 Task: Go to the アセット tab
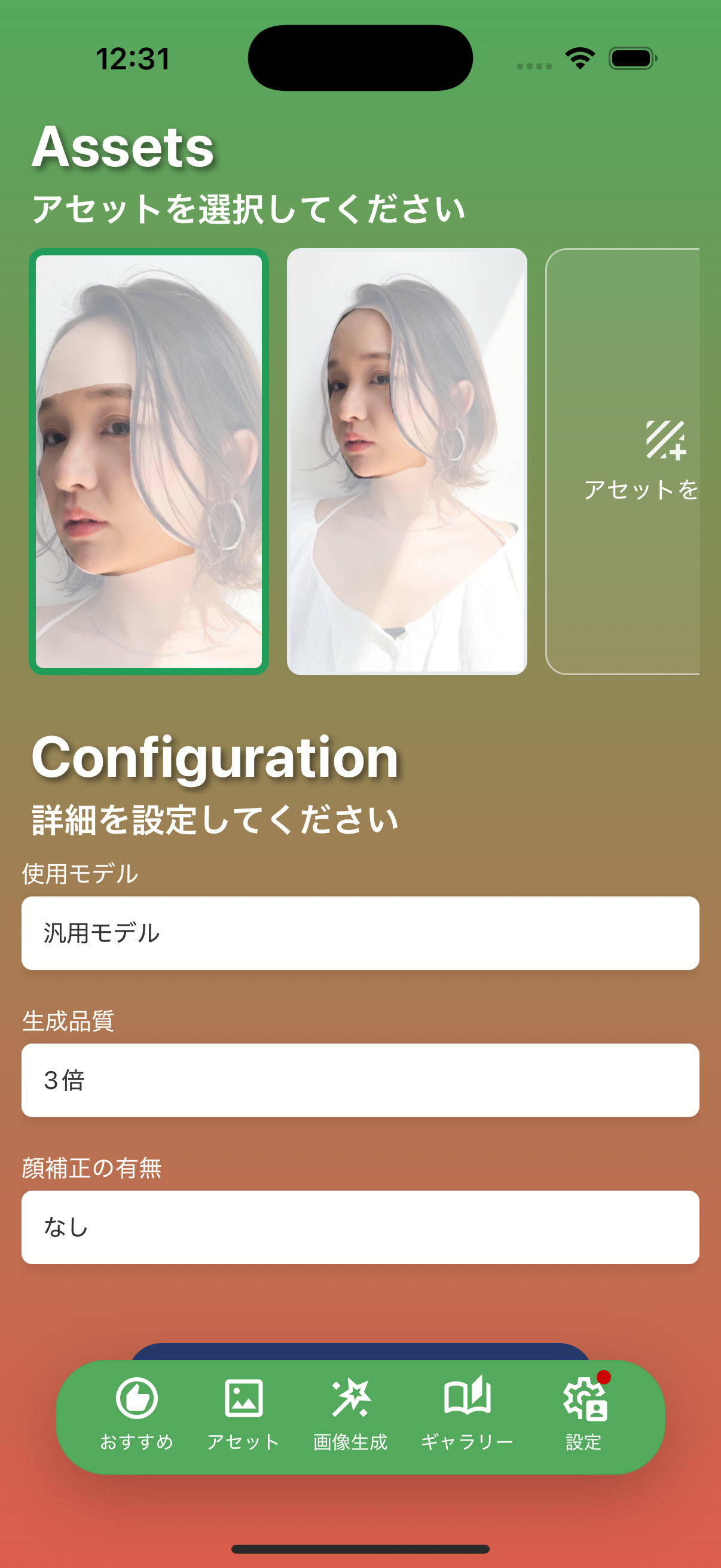coord(243,1415)
